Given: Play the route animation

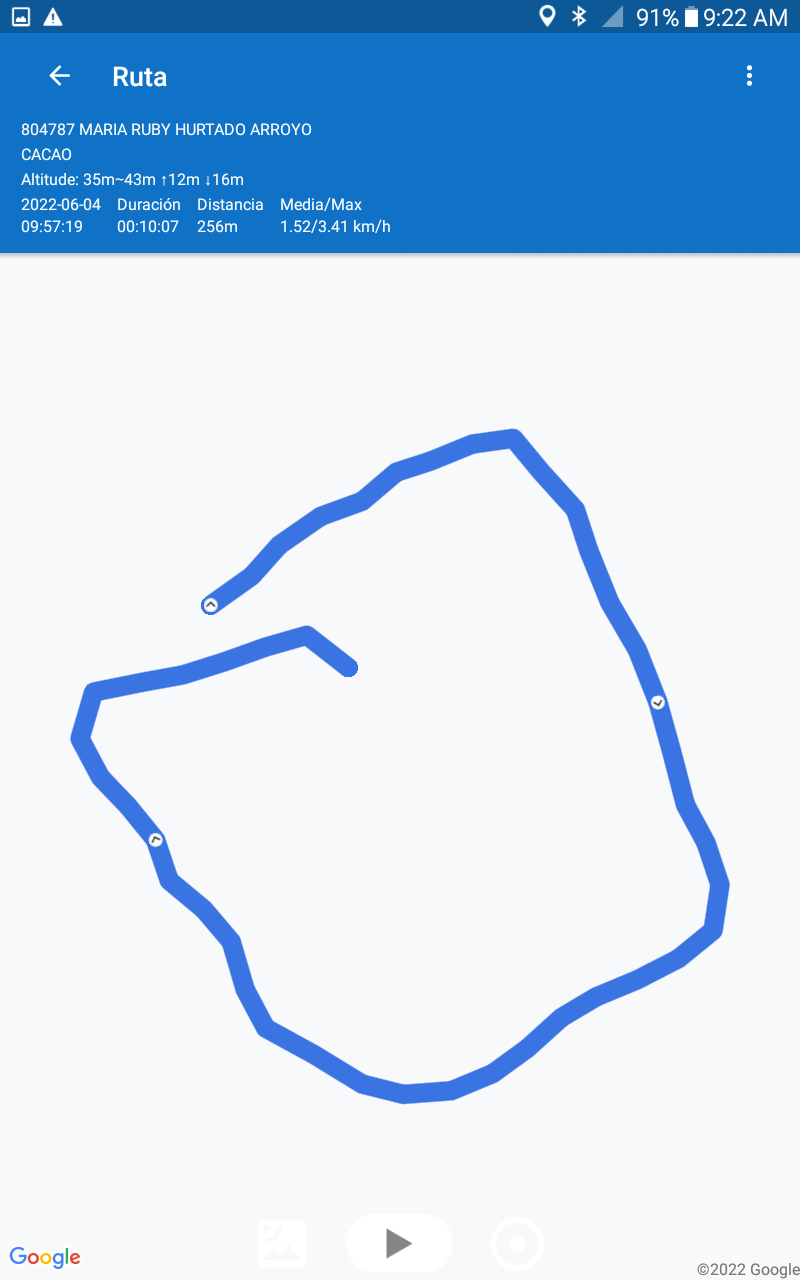Looking at the screenshot, I should (x=399, y=1243).
